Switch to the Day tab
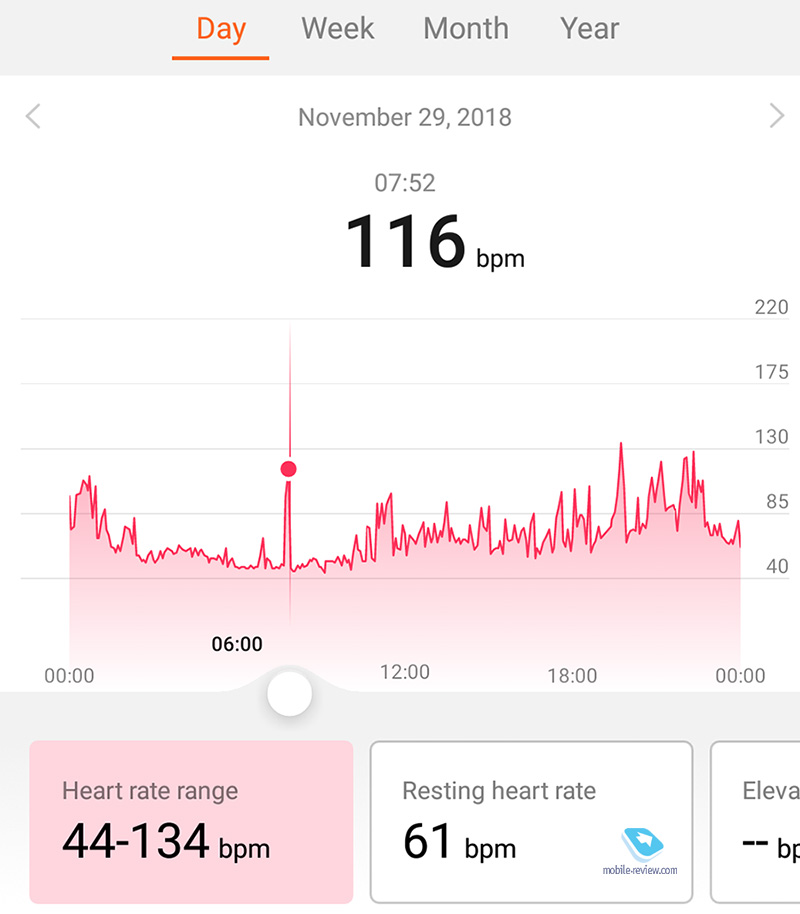 pos(221,29)
